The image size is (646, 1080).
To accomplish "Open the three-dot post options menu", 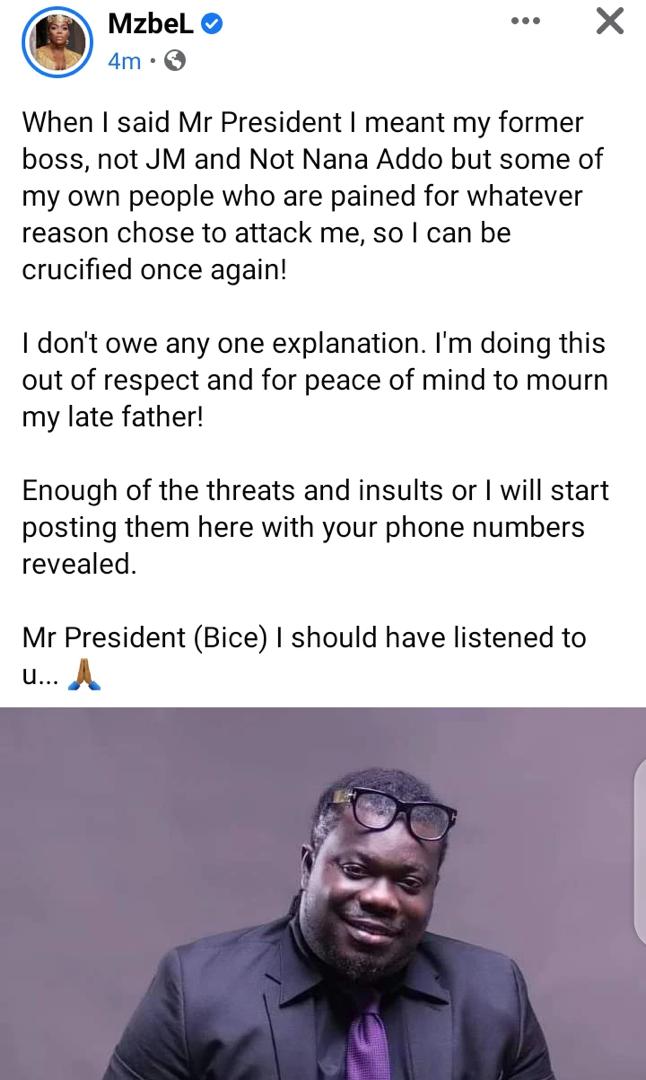I will [x=525, y=21].
